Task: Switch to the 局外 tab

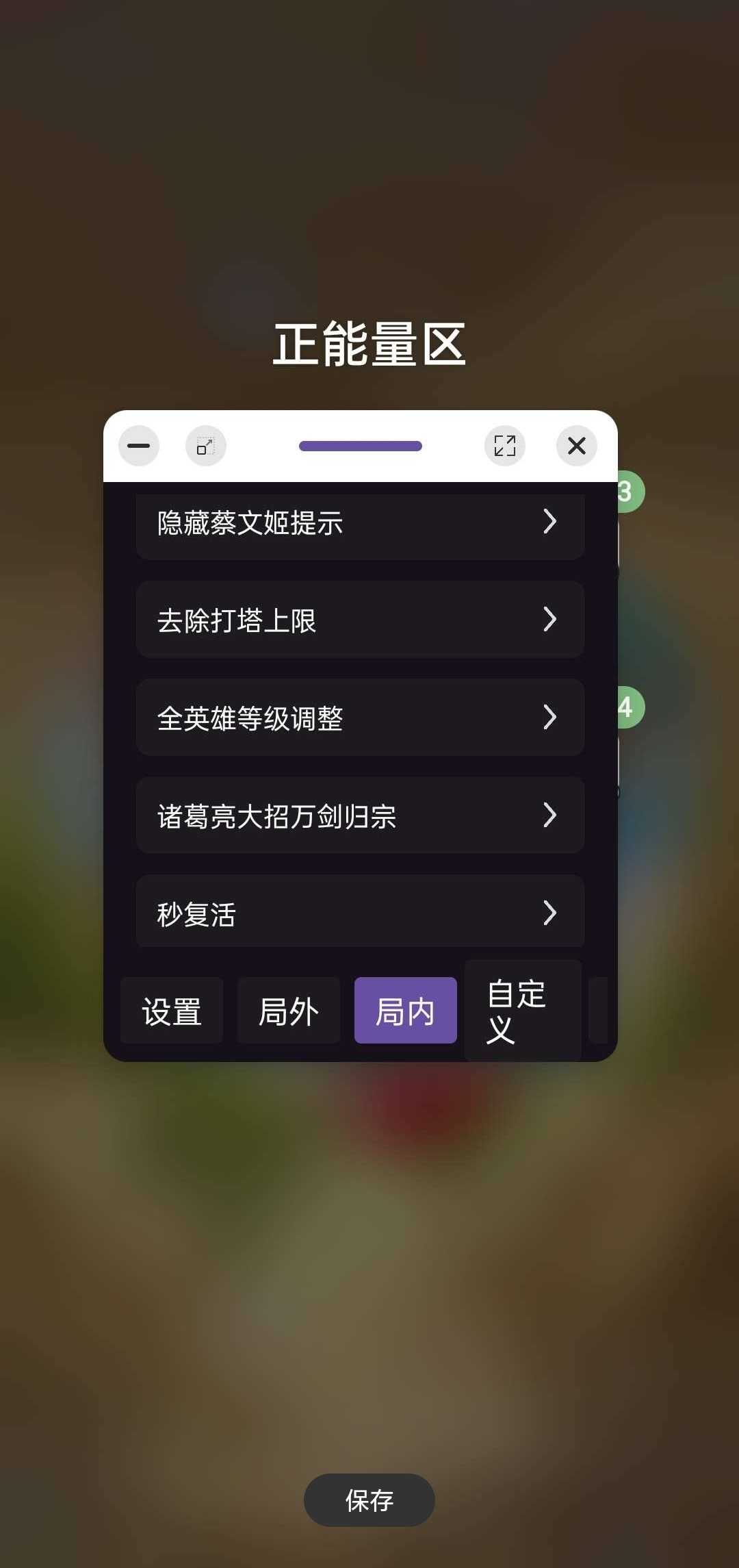Action: coord(288,1011)
